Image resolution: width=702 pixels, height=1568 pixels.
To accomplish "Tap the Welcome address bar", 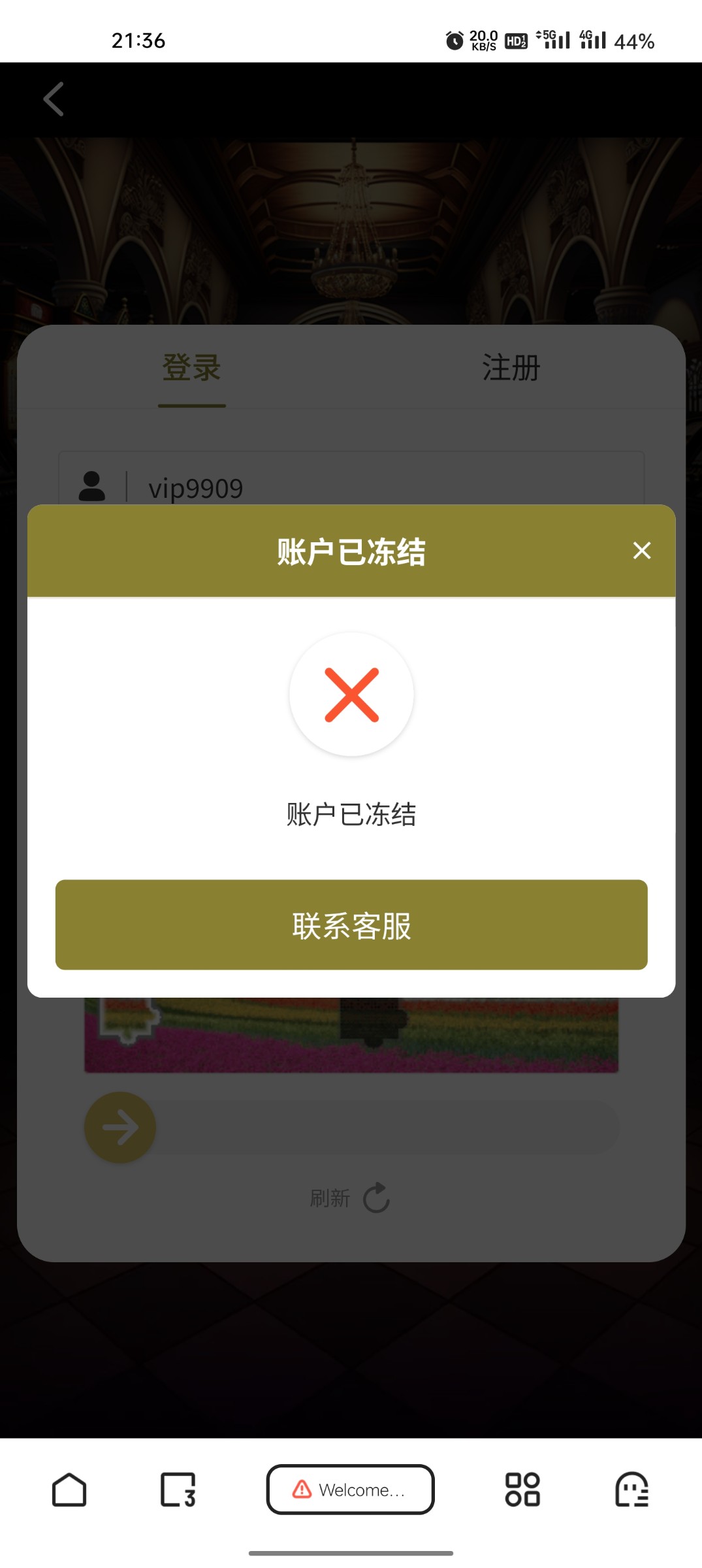I will point(351,1490).
